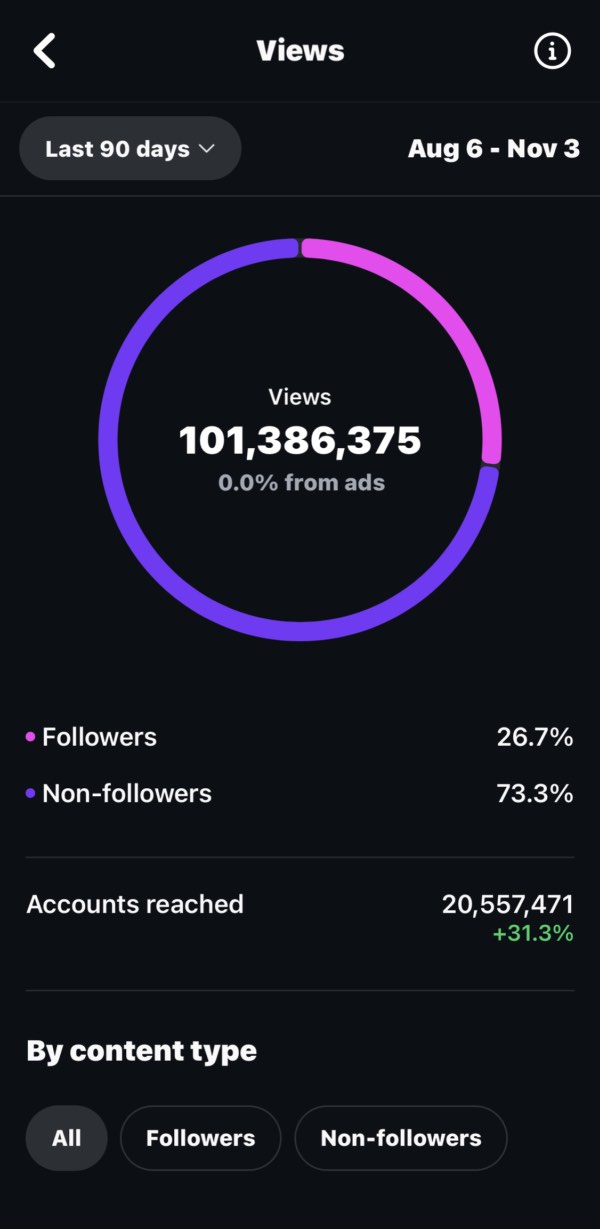600x1229 pixels.
Task: Filter content type by Non-followers
Action: [400, 1138]
